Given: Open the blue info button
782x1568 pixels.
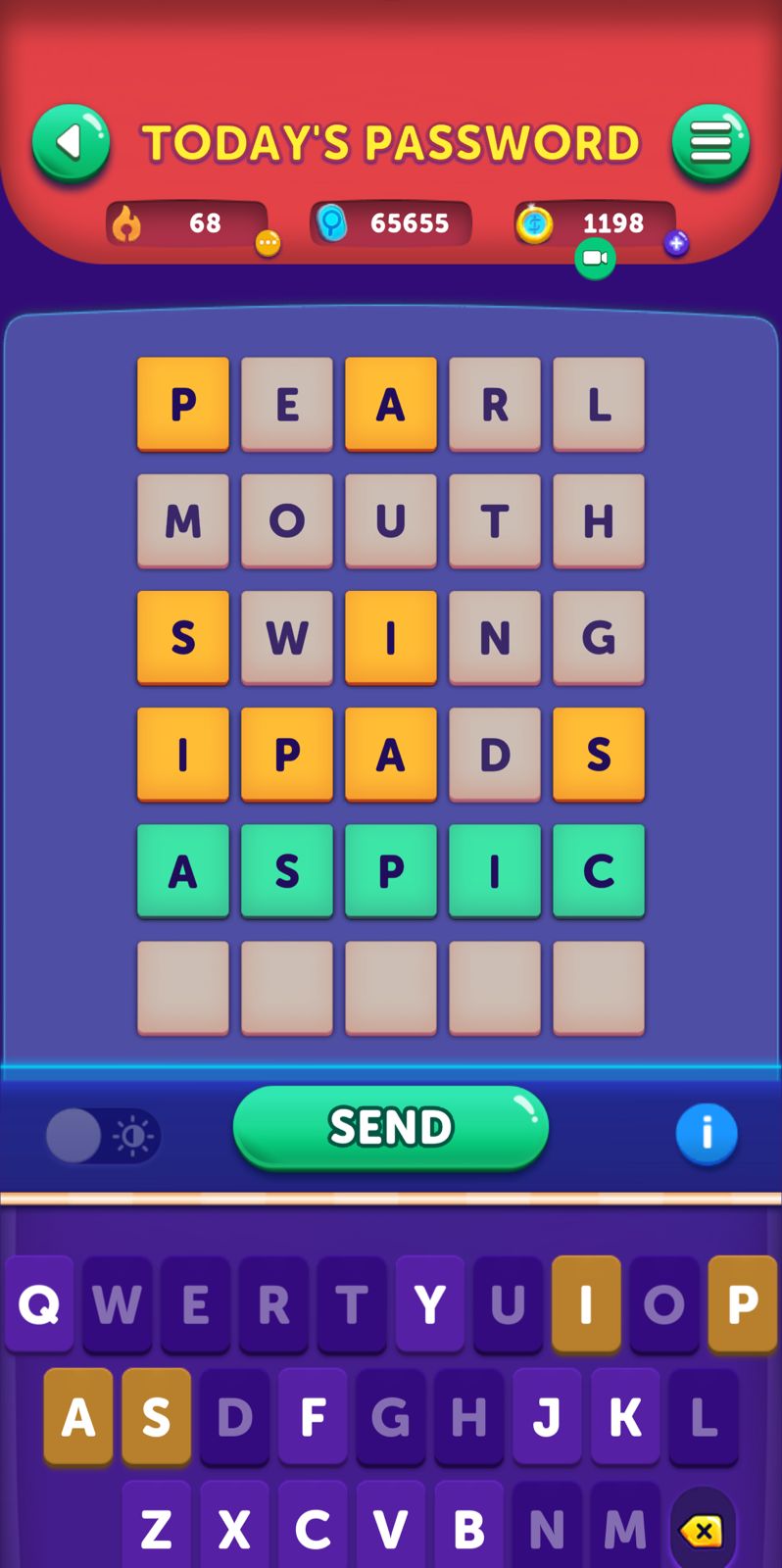Looking at the screenshot, I should click(707, 1134).
